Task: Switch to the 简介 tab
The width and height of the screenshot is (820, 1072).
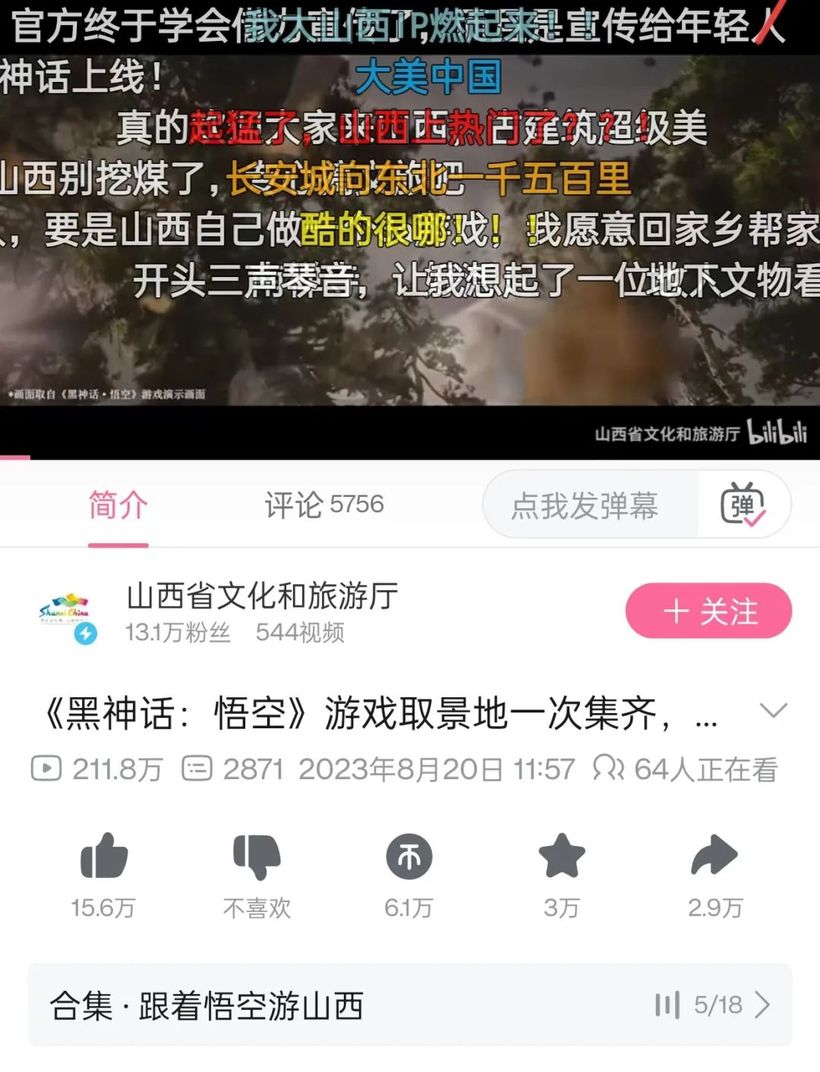Action: [x=117, y=506]
